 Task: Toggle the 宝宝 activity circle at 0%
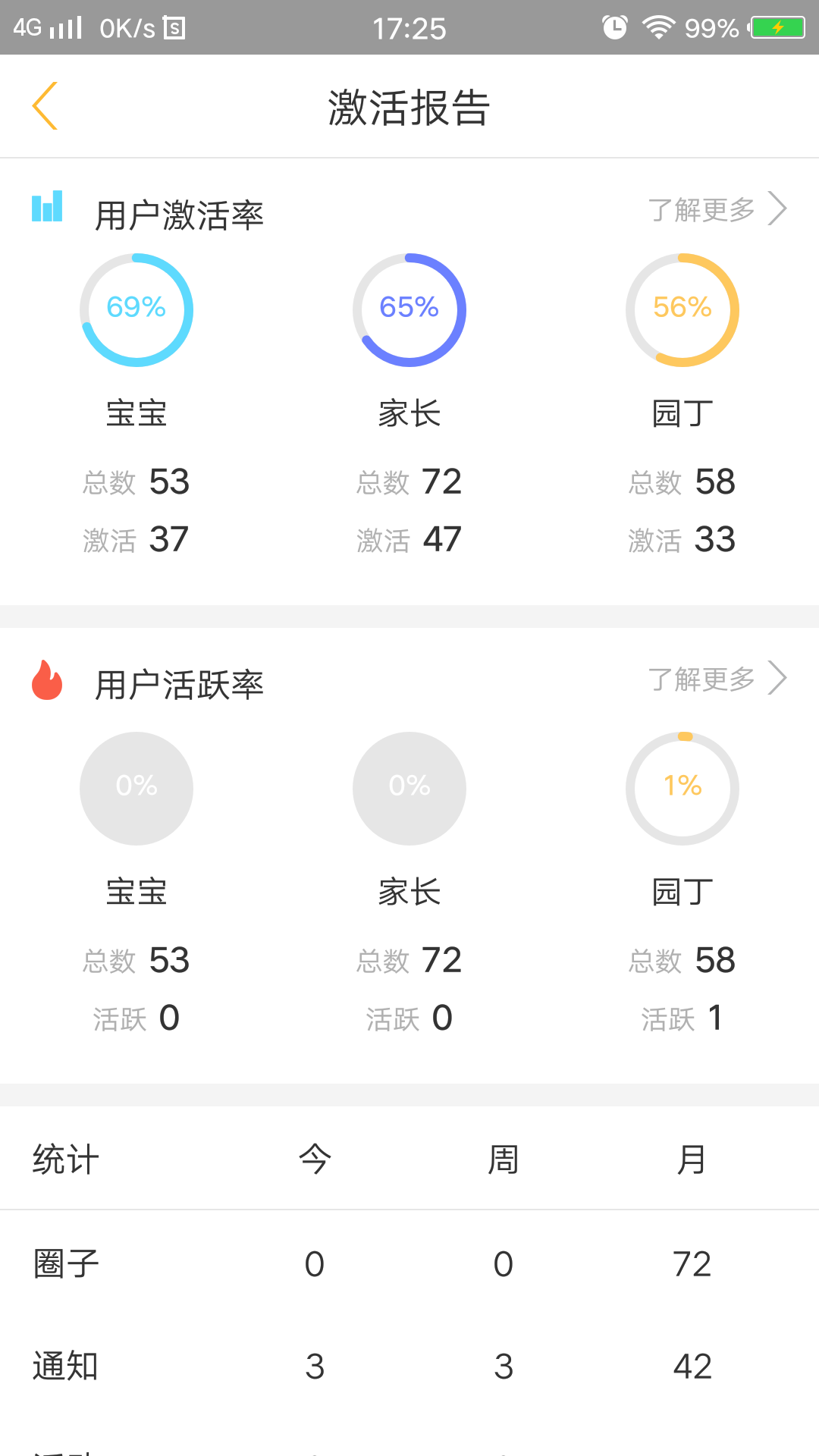[x=136, y=789]
